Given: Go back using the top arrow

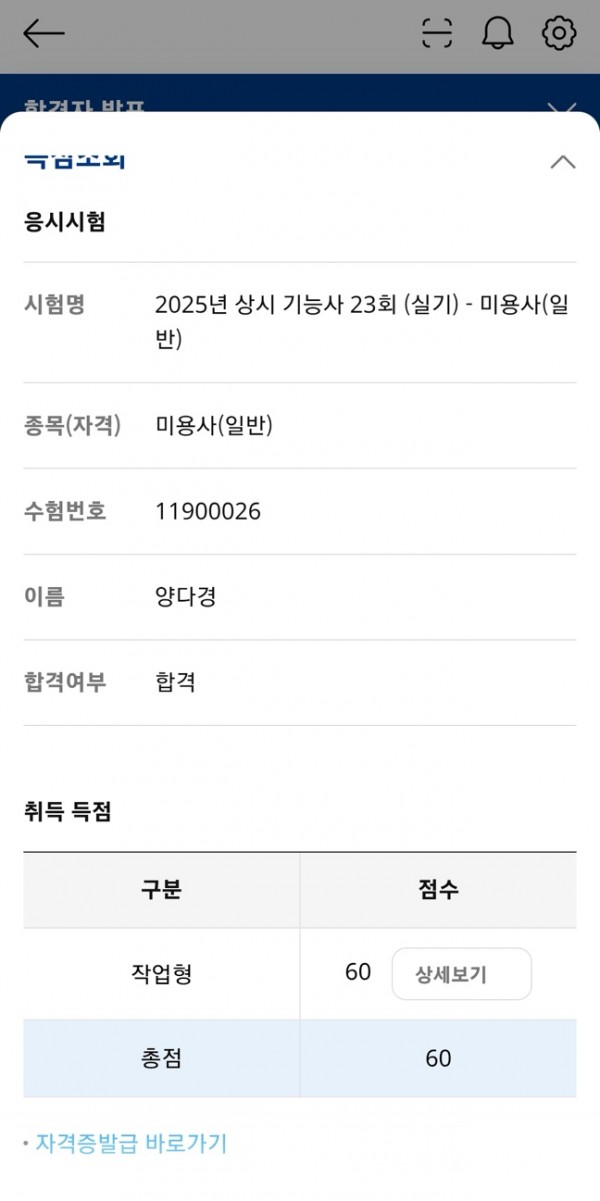Looking at the screenshot, I should [x=43, y=34].
